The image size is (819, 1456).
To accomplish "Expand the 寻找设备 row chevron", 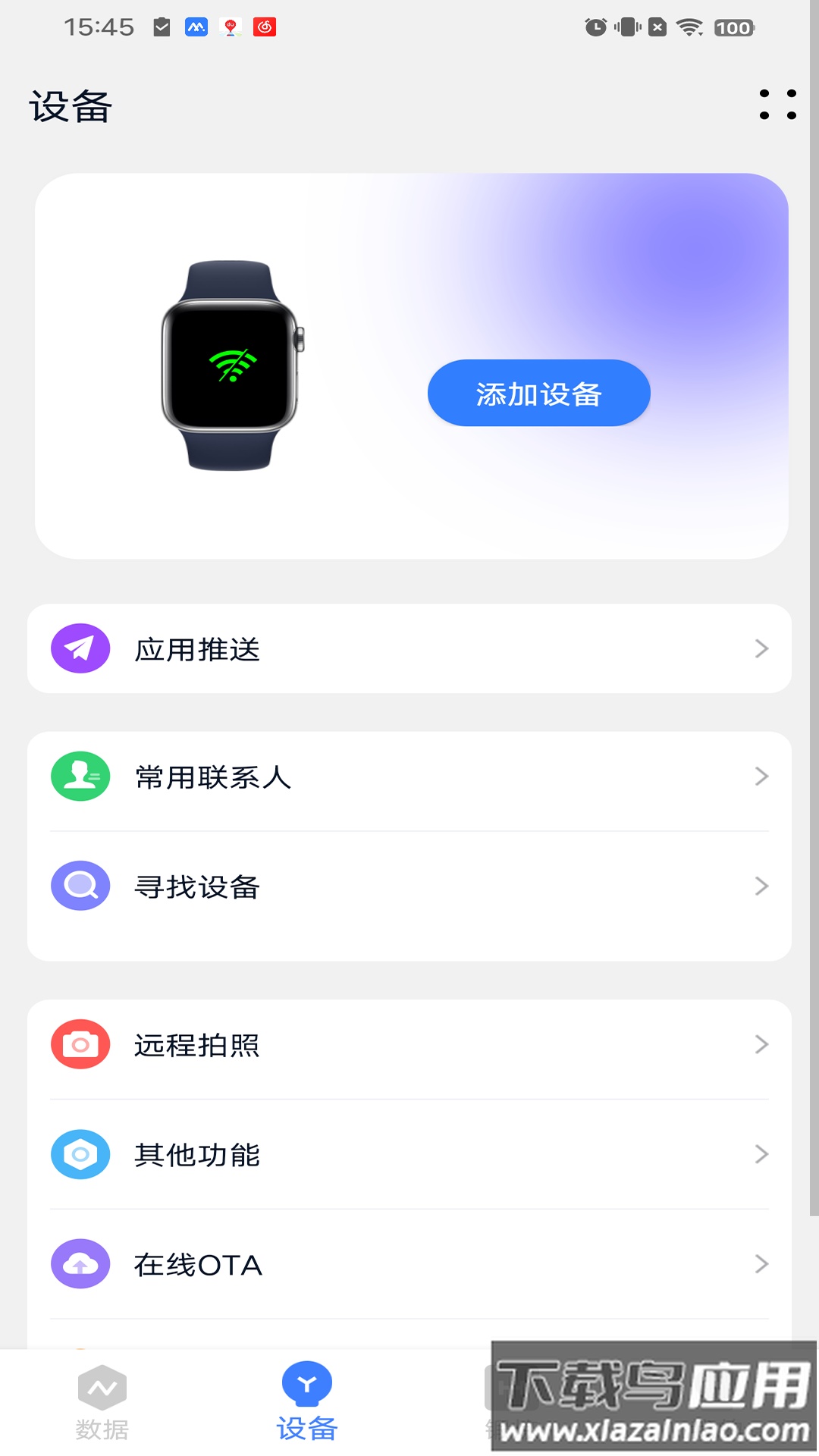I will click(x=762, y=885).
